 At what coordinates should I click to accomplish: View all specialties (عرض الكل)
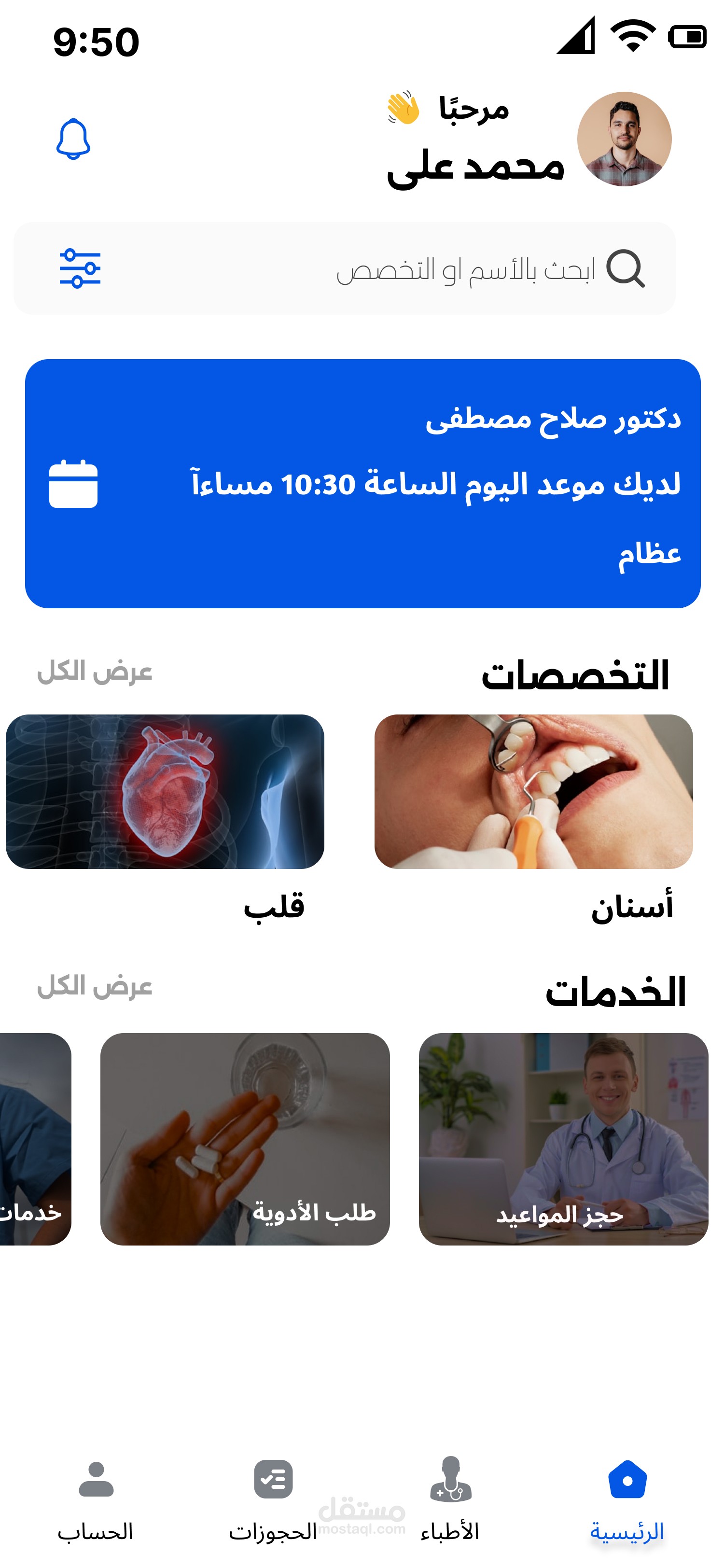94,672
